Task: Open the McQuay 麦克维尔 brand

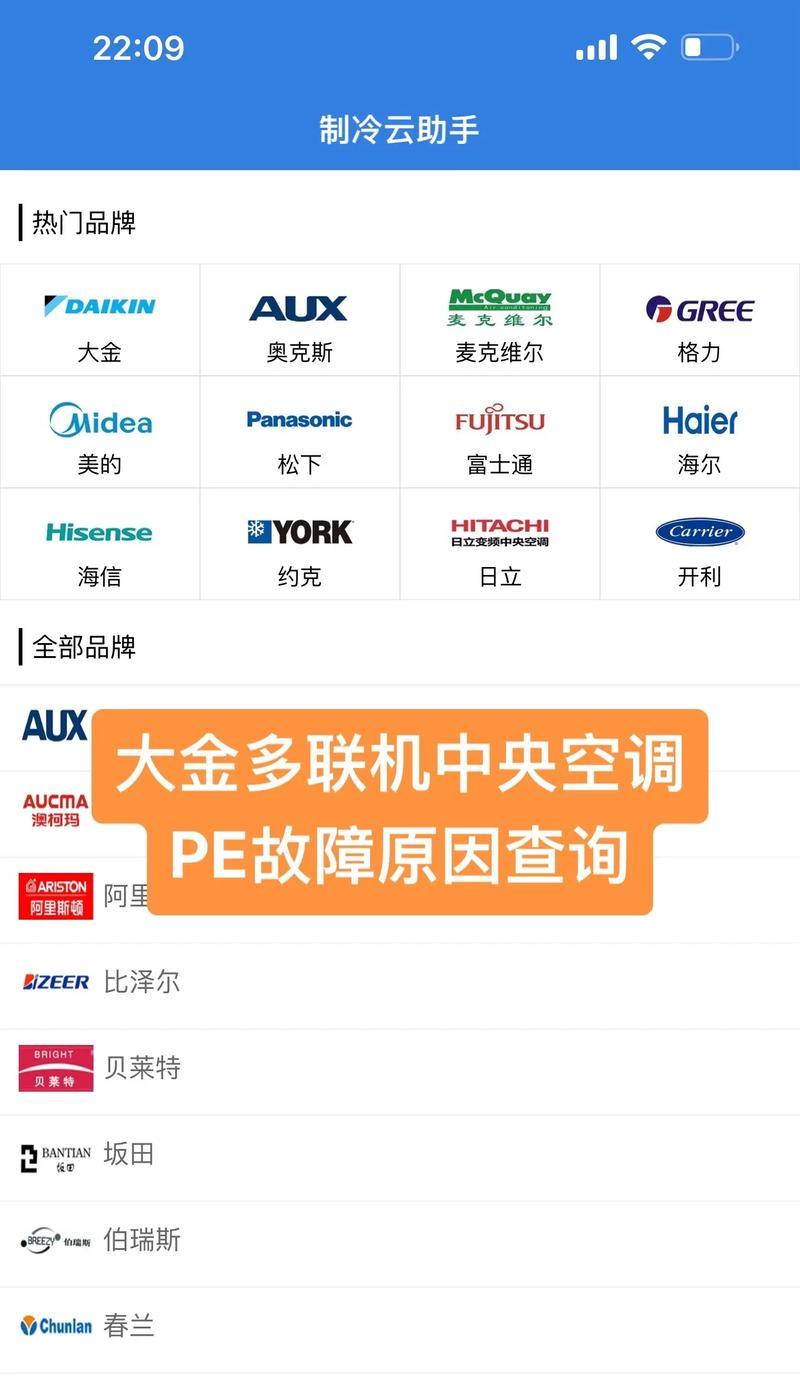Action: pyautogui.click(x=500, y=320)
